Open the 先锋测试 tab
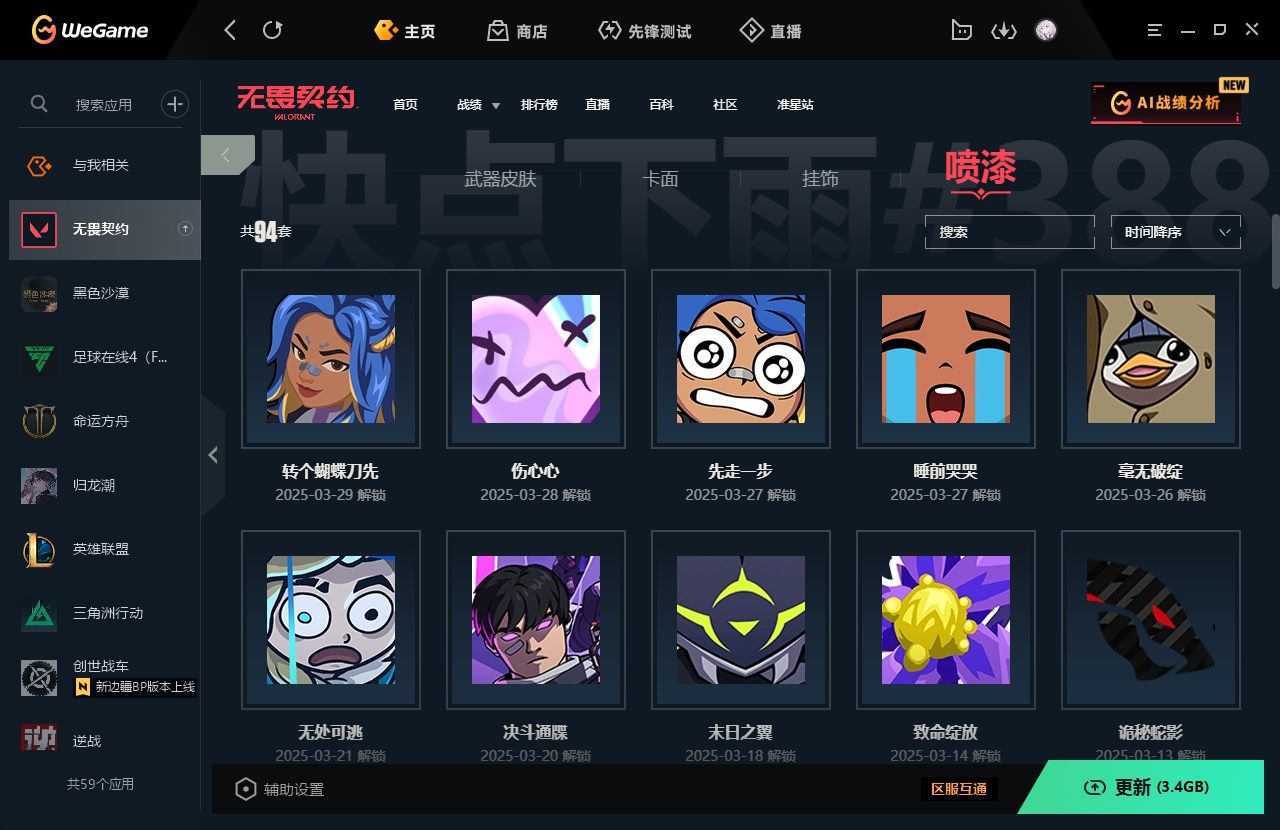The height and width of the screenshot is (830, 1280). (x=644, y=31)
